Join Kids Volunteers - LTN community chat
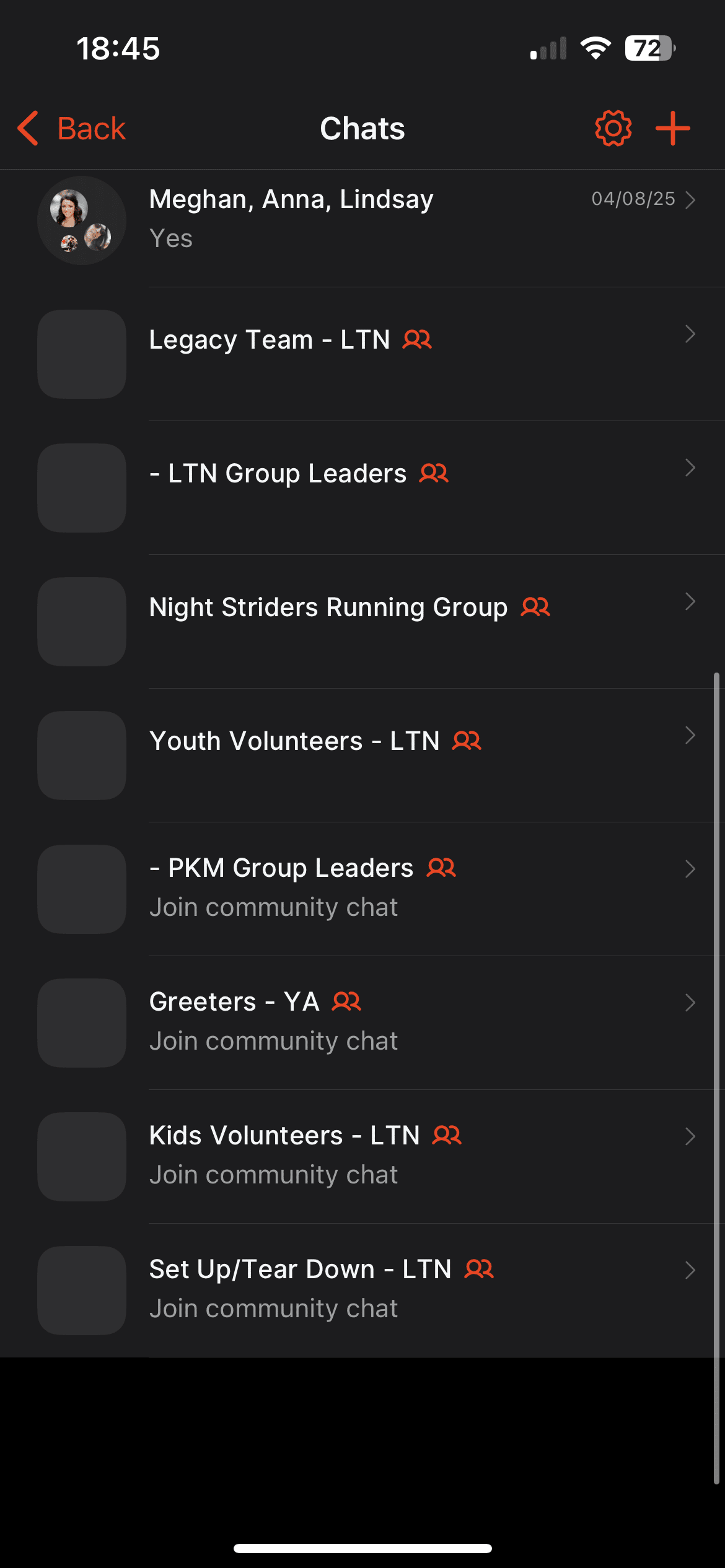This screenshot has height=1568, width=725. 362,1157
